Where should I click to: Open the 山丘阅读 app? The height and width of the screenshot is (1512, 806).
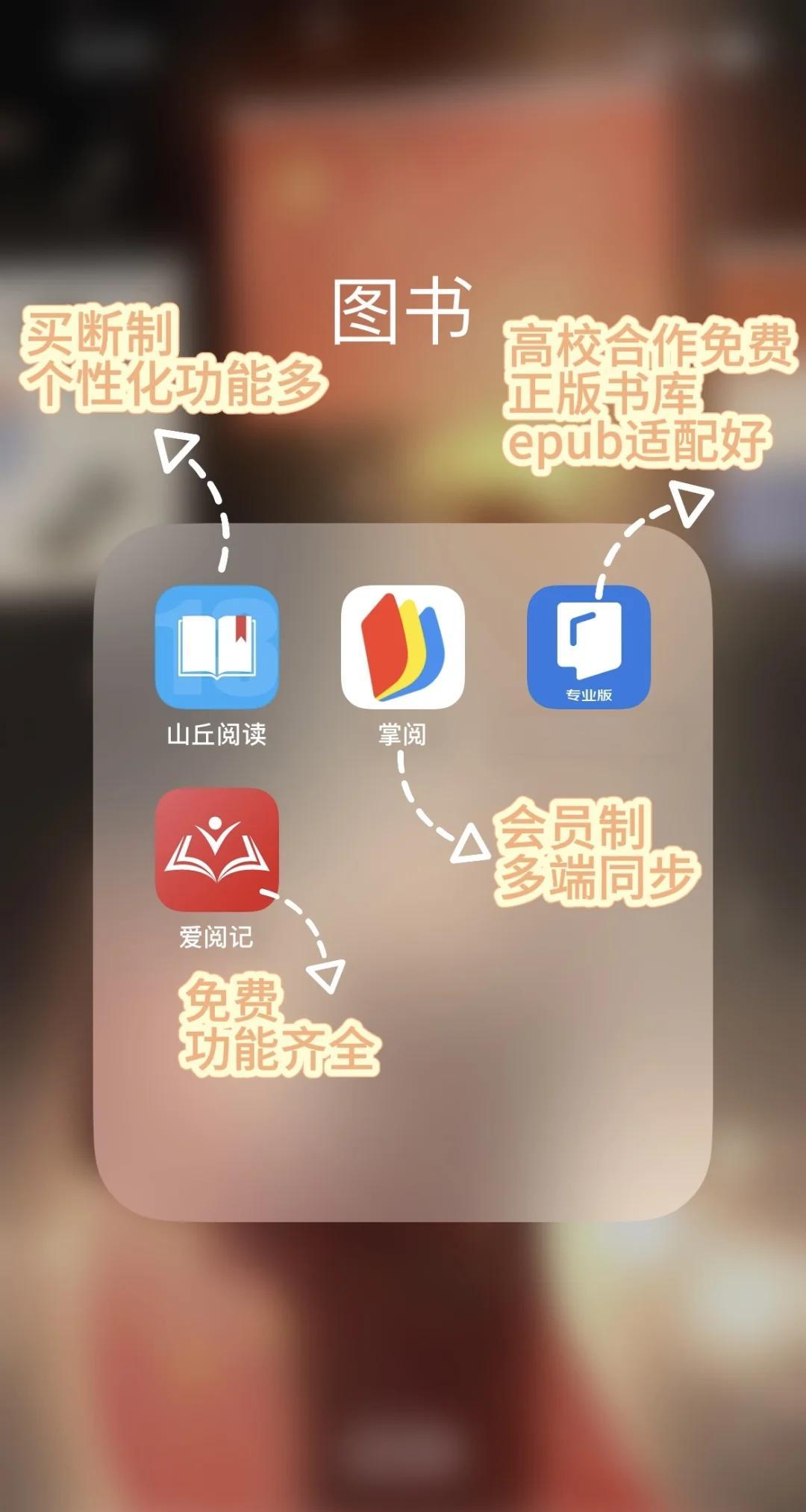tap(216, 647)
